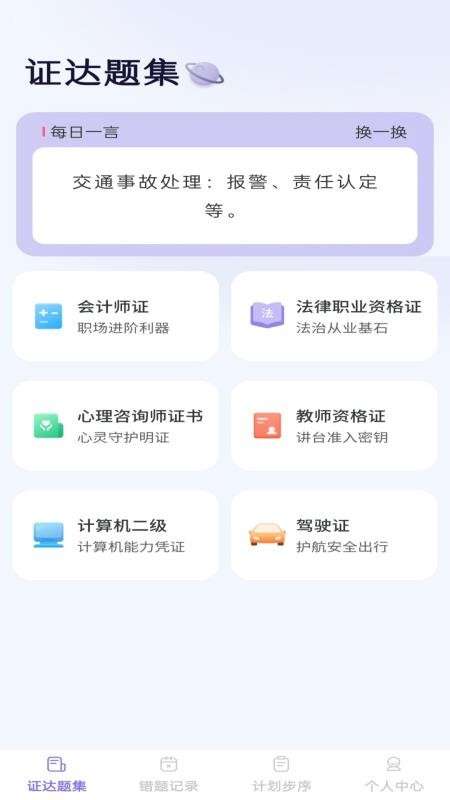Switch to the 错题记录 tab
This screenshot has width=450, height=800.
click(x=168, y=774)
